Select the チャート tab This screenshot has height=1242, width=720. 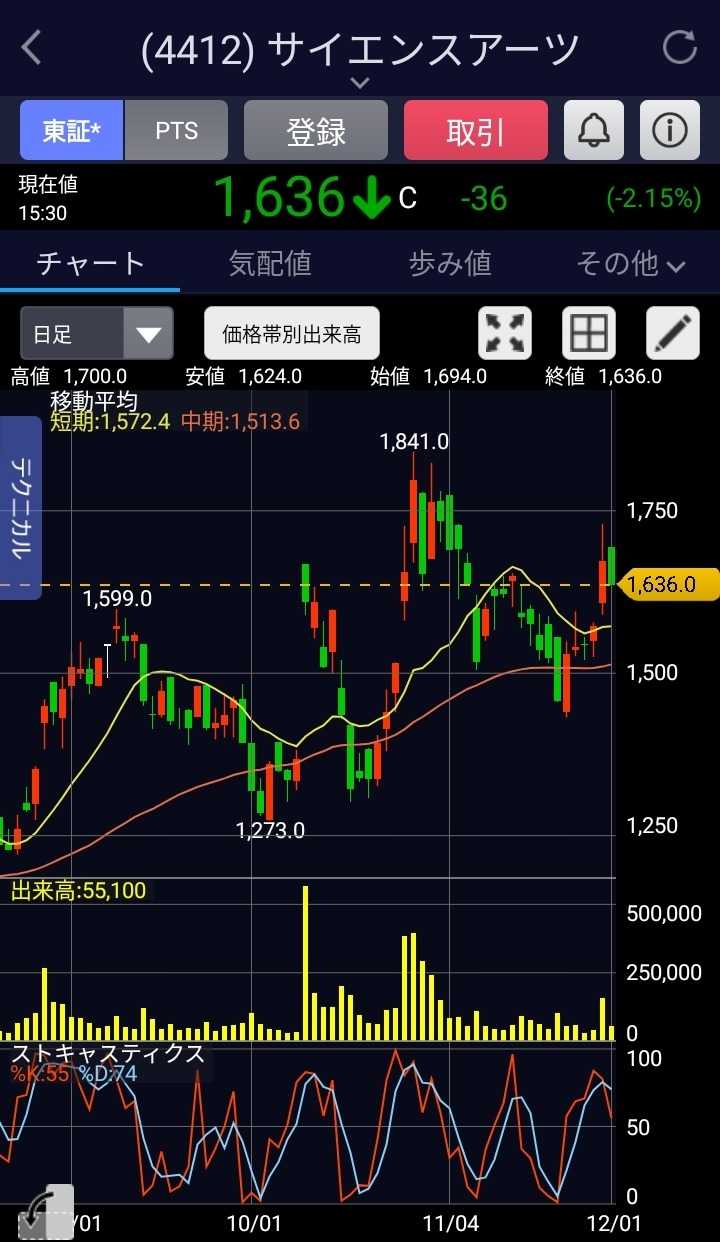point(90,263)
